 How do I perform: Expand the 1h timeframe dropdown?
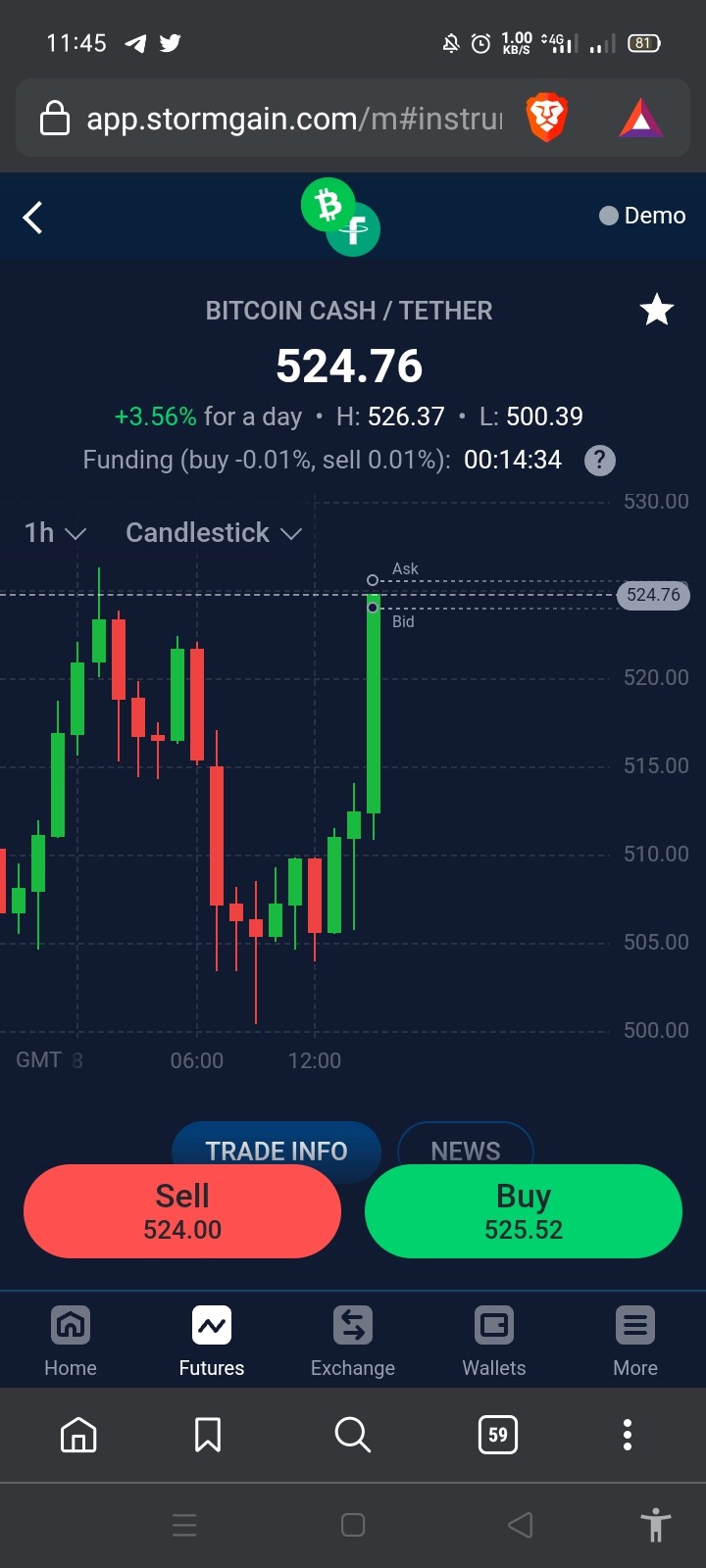55,533
